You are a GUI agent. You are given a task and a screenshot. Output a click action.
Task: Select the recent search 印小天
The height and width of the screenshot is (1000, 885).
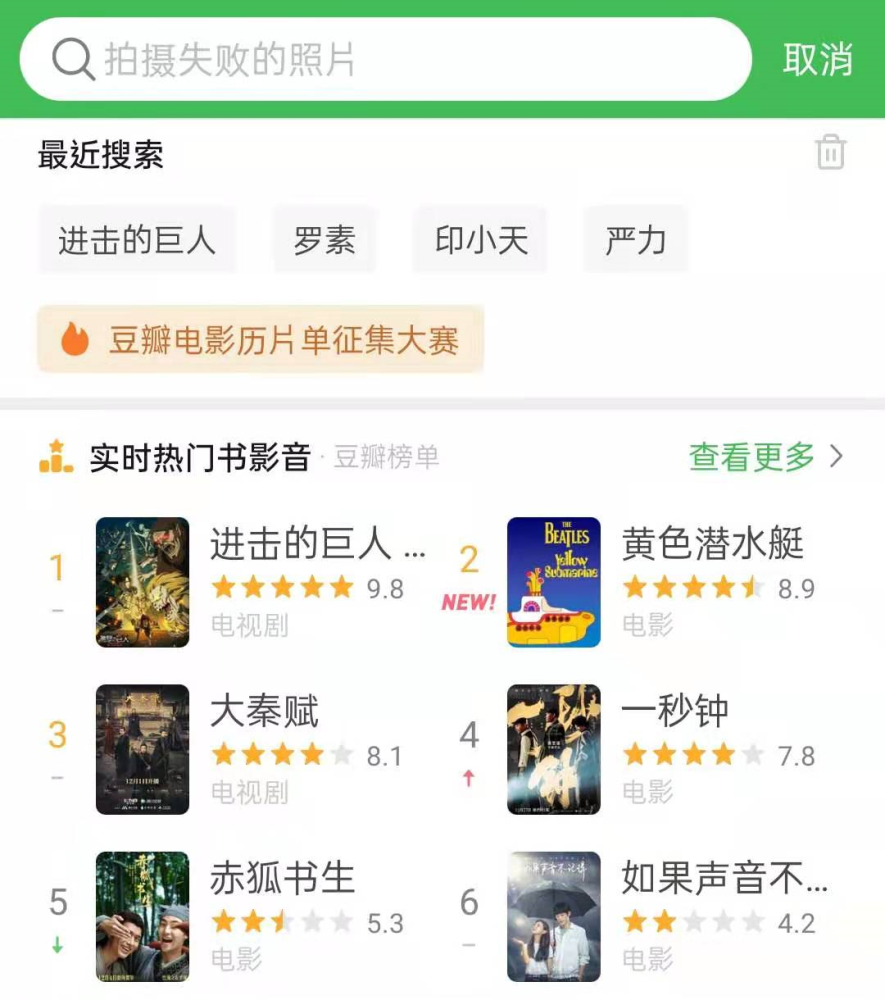pyautogui.click(x=481, y=241)
